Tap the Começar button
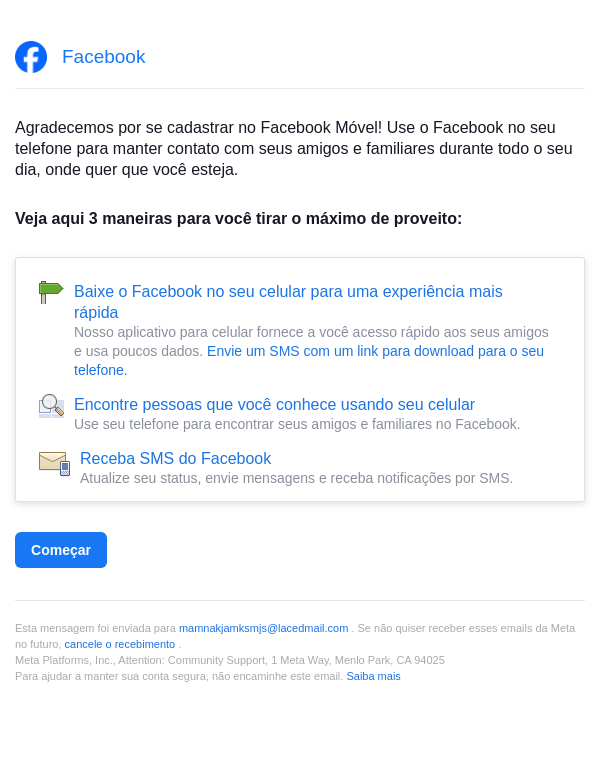Screen dimensions: 600x768 61,550
